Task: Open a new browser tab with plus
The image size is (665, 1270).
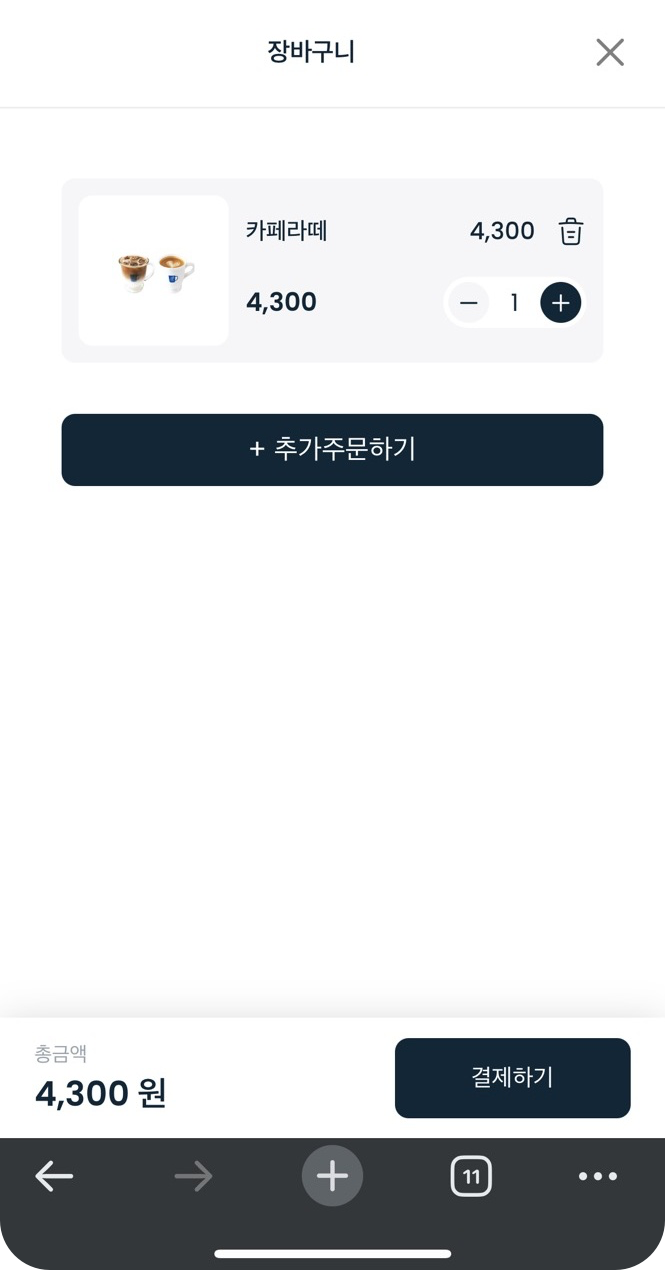Action: point(333,1176)
